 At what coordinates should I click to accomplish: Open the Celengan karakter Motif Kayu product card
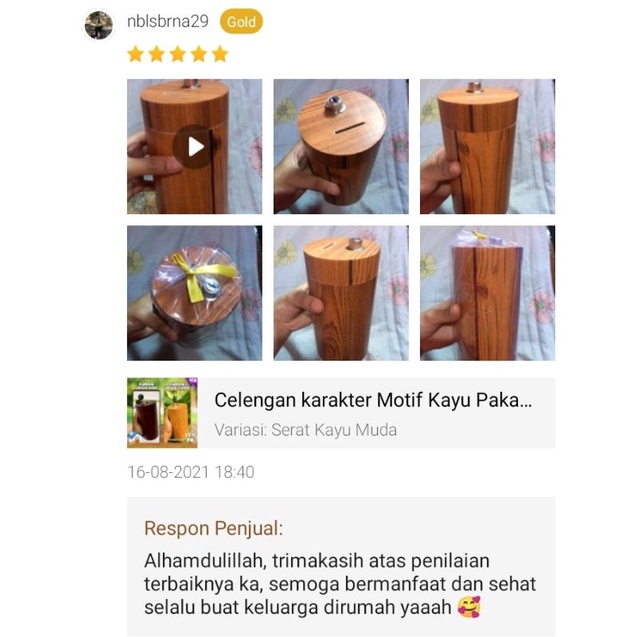[341, 413]
